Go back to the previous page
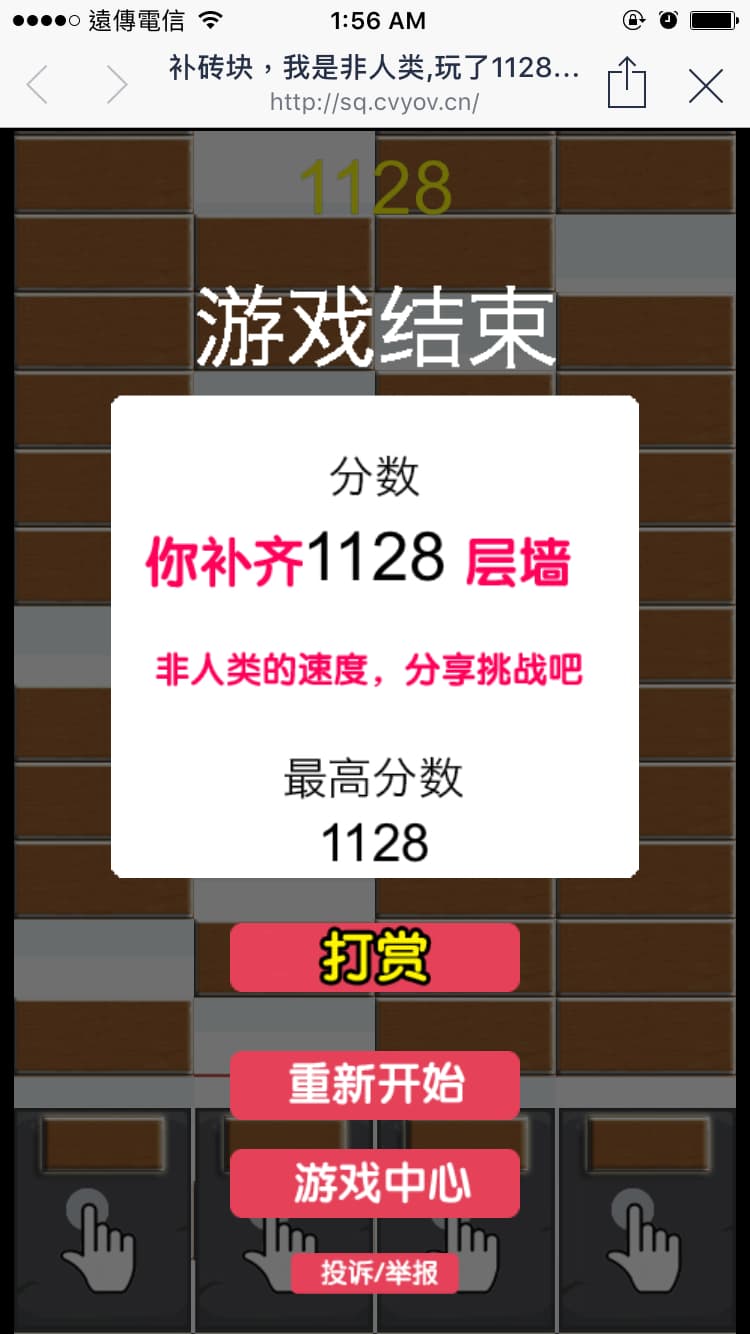 click(x=37, y=85)
